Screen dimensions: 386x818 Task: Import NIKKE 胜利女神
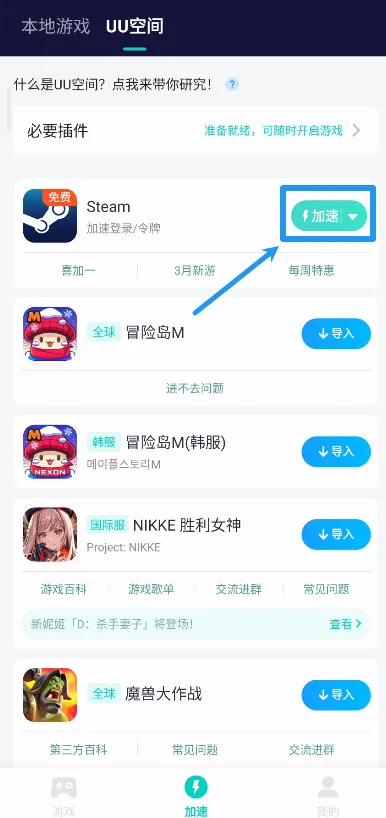(x=336, y=534)
